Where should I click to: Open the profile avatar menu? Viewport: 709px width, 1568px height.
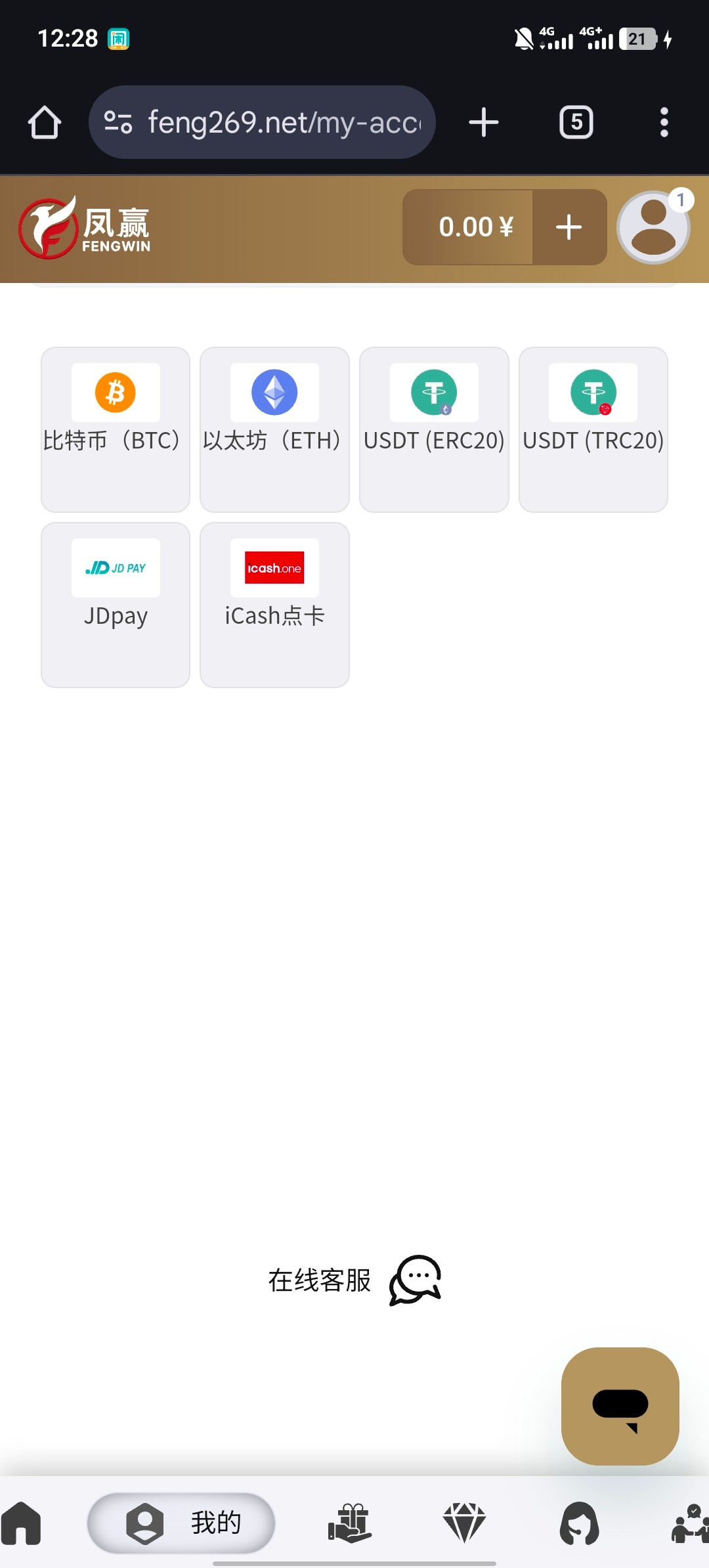click(653, 227)
